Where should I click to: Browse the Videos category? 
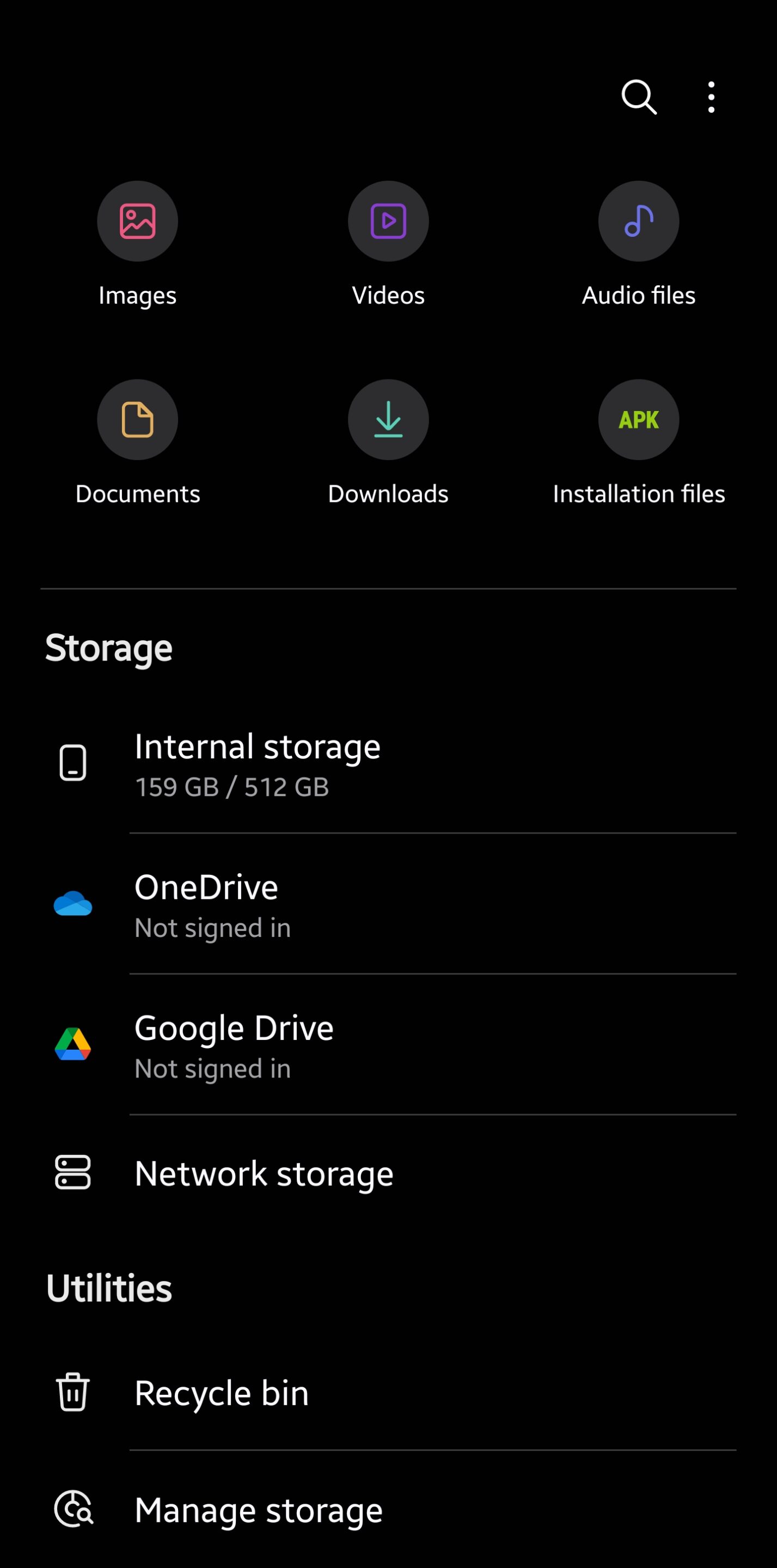[389, 244]
